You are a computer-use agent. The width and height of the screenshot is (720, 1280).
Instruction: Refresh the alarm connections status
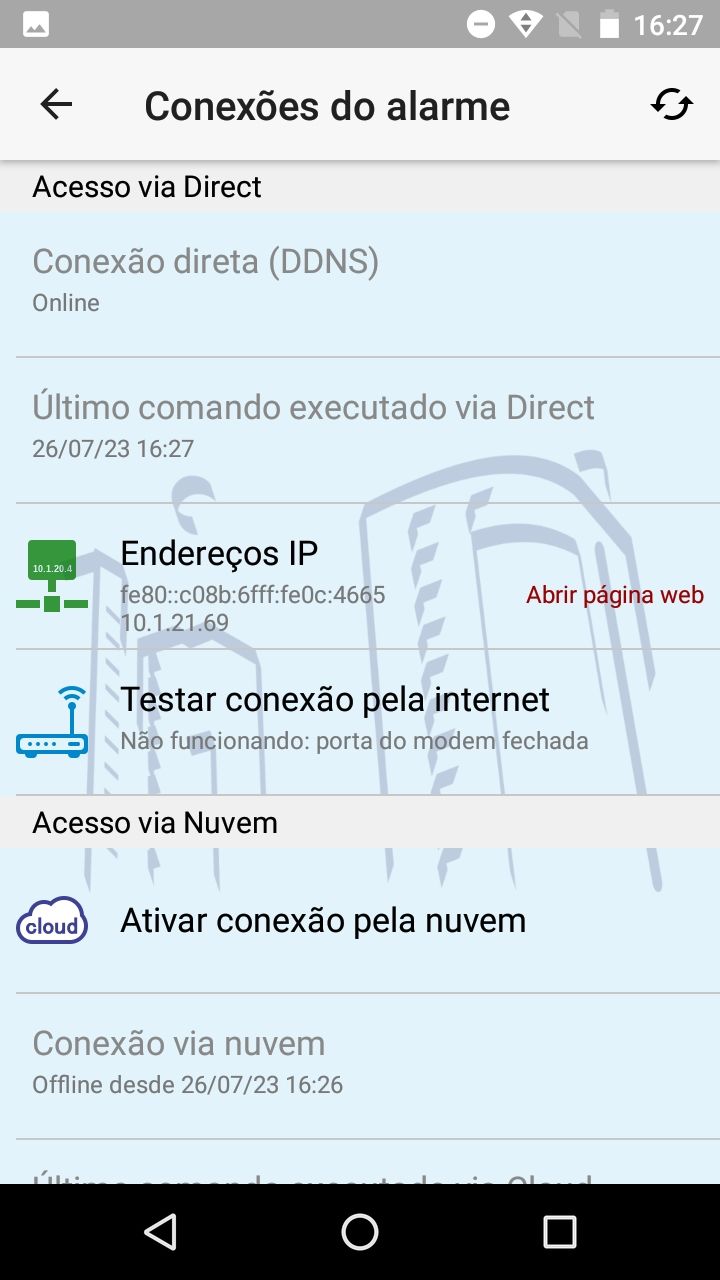coord(672,104)
